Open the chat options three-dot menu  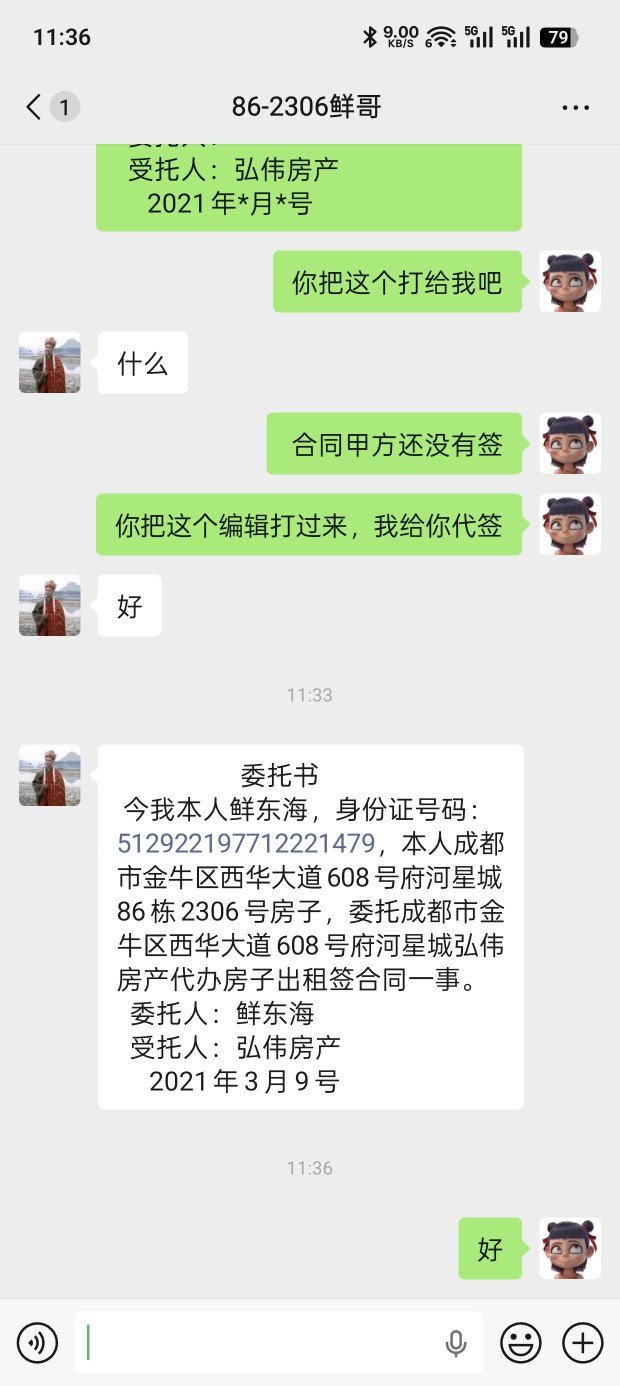(x=575, y=107)
